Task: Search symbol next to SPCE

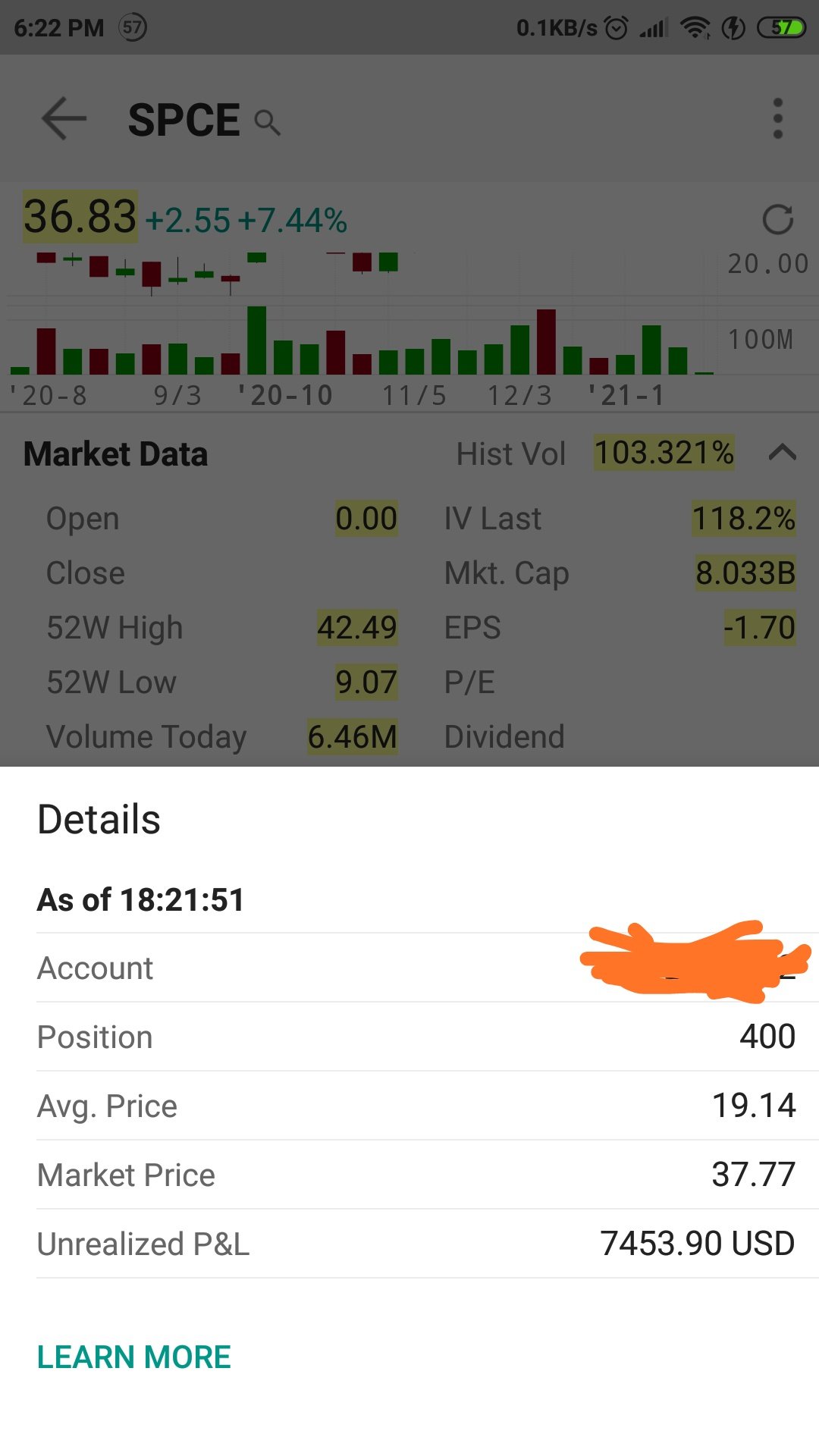Action: (x=267, y=122)
